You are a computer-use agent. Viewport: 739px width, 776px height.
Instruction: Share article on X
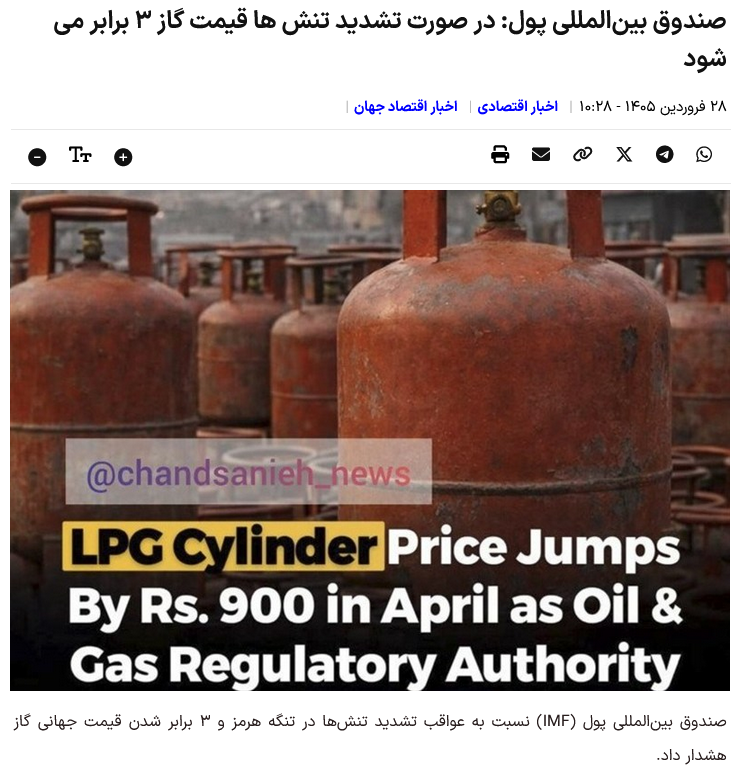point(624,154)
